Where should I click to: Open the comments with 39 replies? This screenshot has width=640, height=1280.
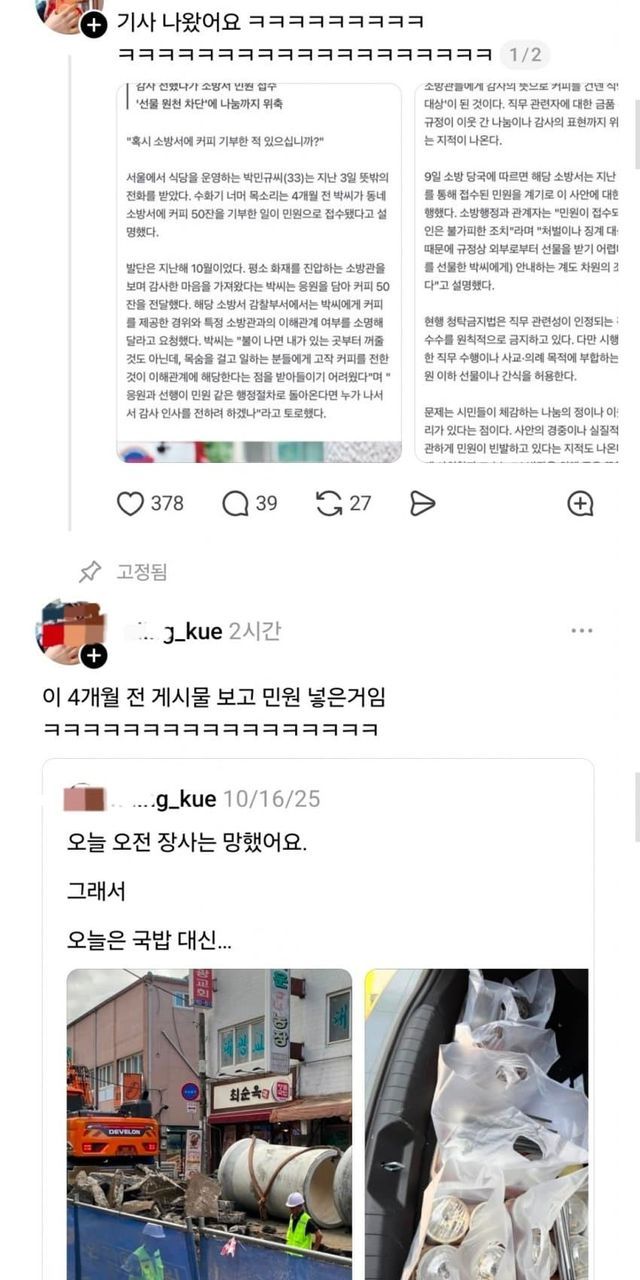(235, 503)
